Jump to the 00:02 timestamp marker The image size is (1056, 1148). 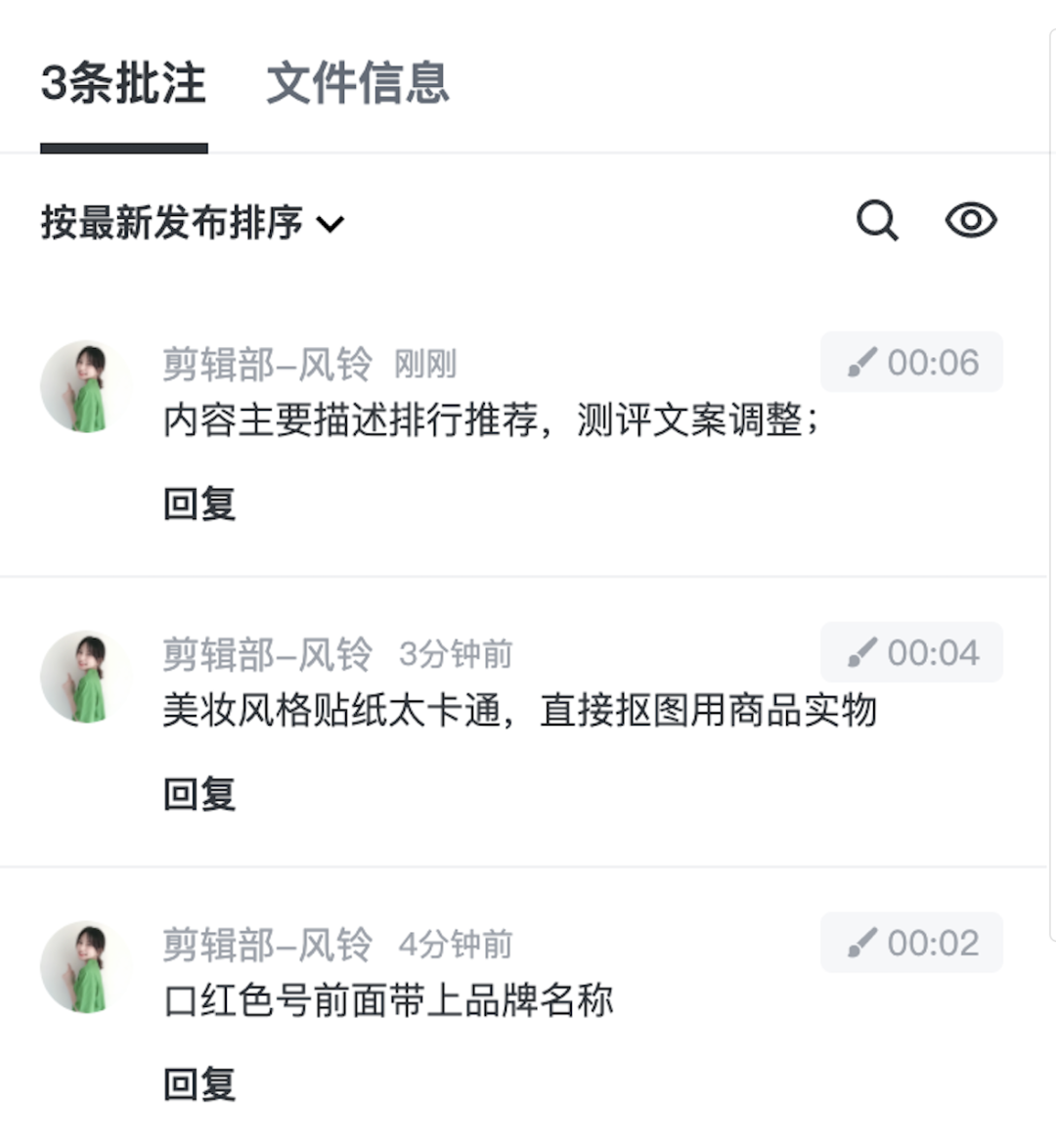(911, 944)
